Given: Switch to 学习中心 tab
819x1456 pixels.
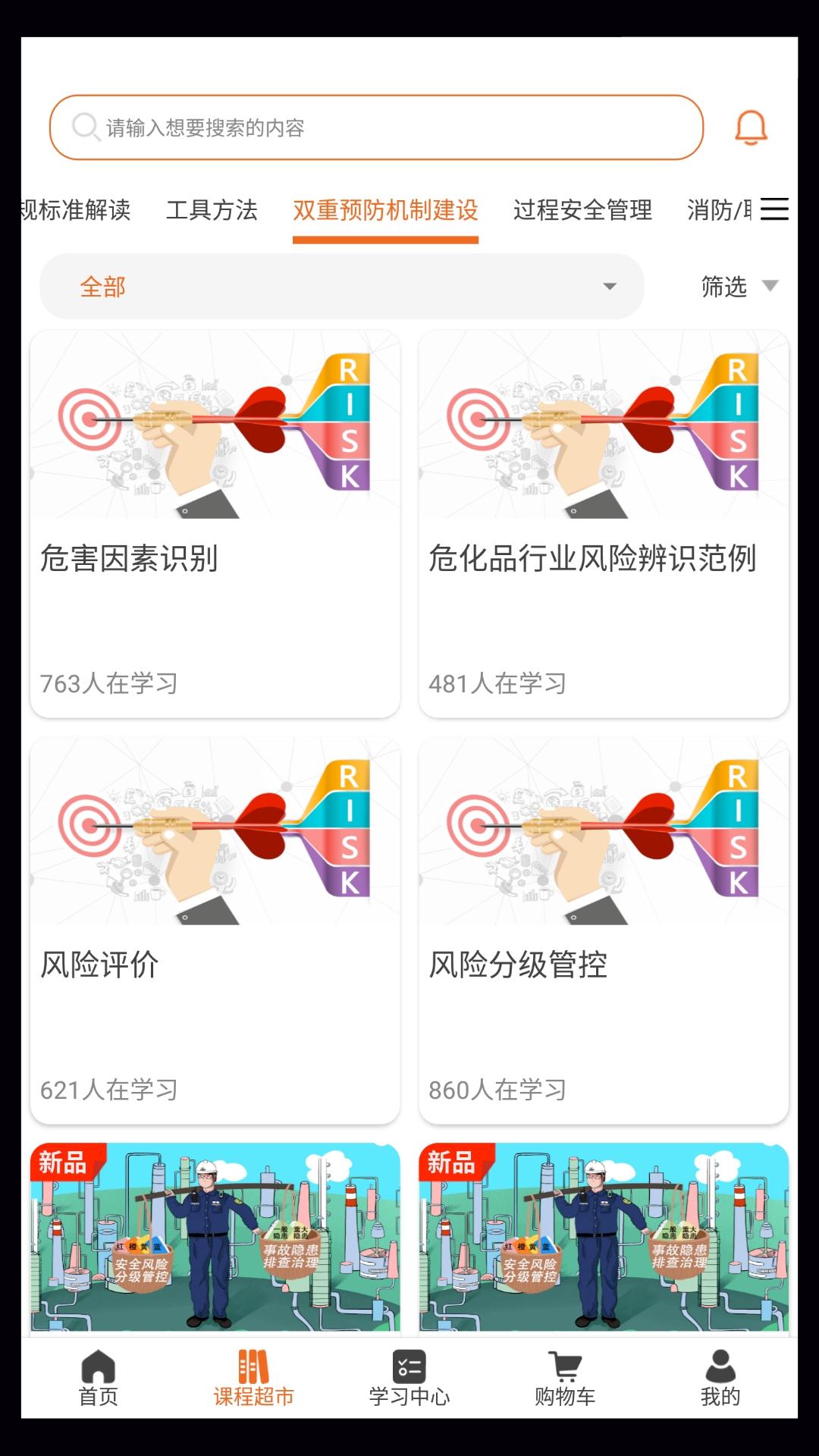Looking at the screenshot, I should pos(409,1377).
